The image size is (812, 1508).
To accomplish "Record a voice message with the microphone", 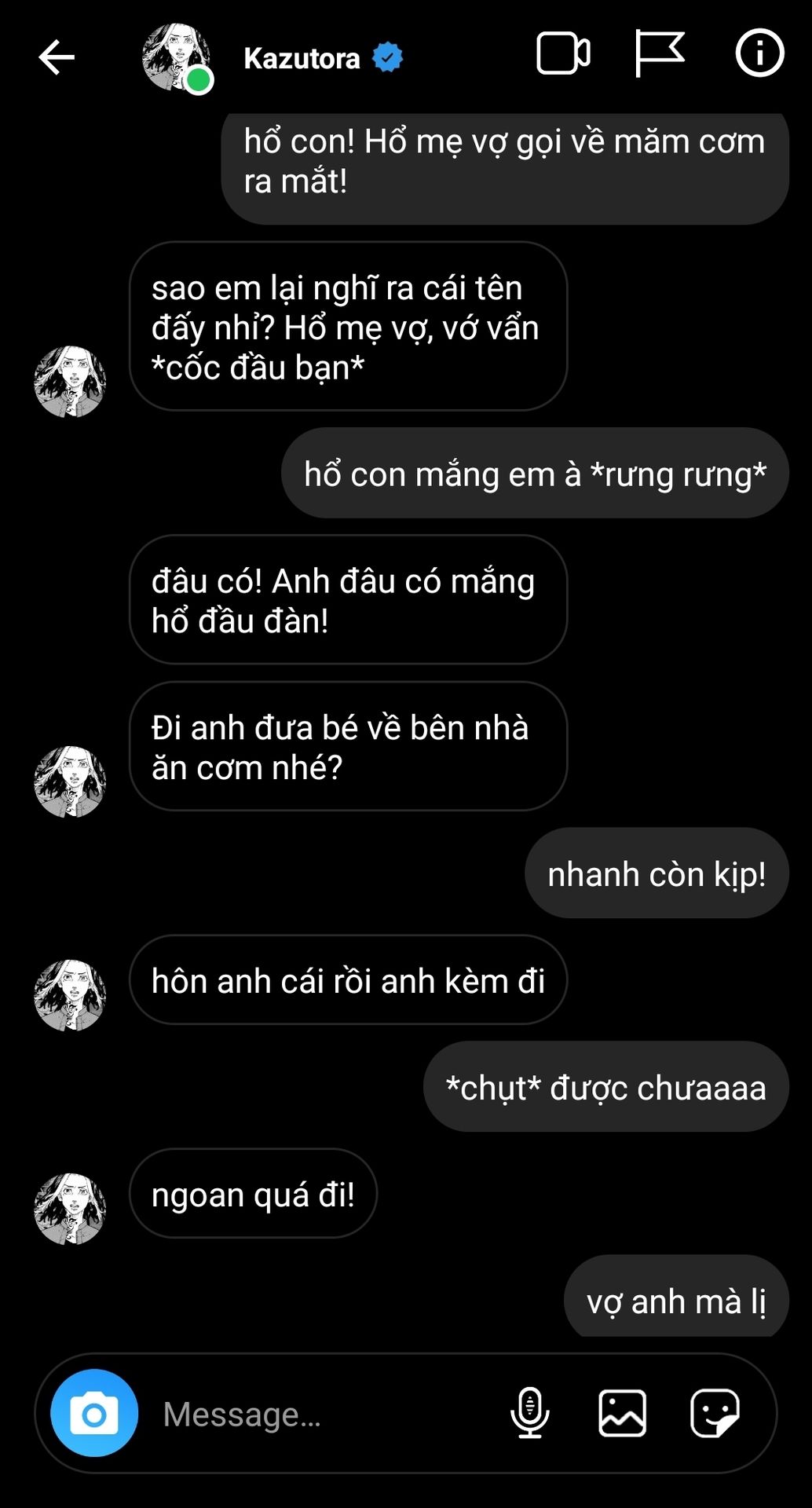I will [x=530, y=1413].
